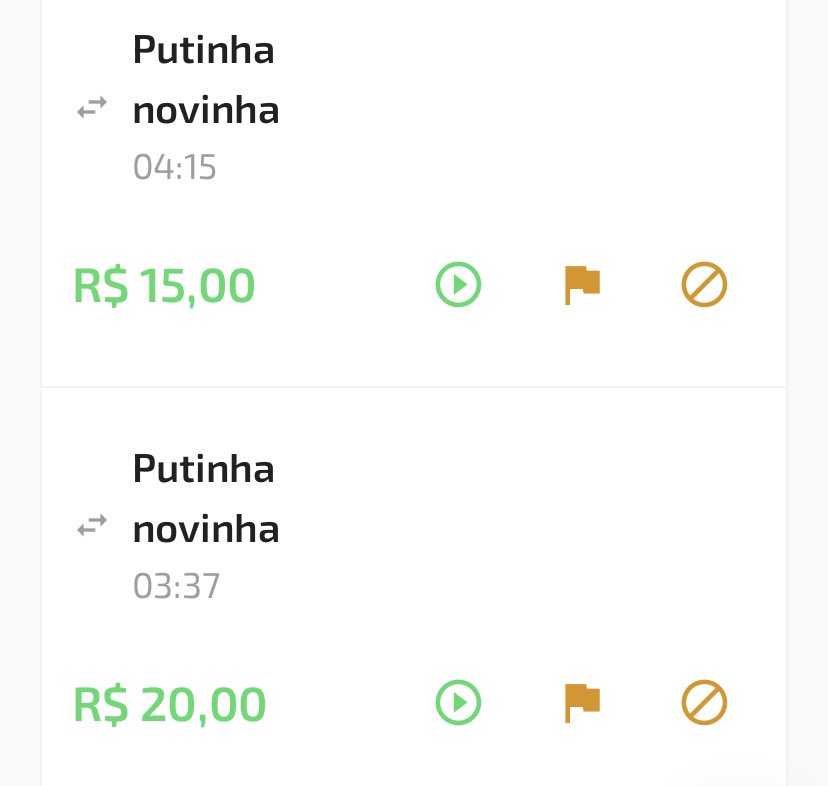Viewport: 828px width, 786px height.
Task: Play the 04:15 recording priced R$ 15,00
Action: click(x=458, y=285)
